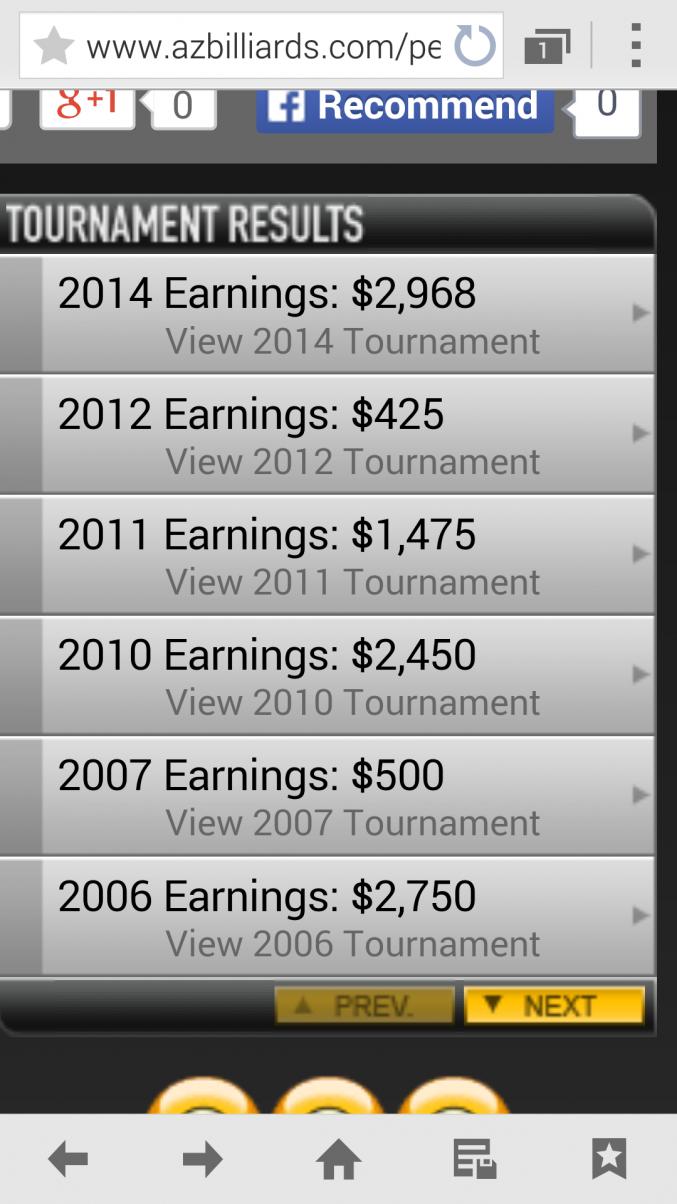This screenshot has width=677, height=1204.
Task: Open the browser tabs switcher
Action: pos(546,47)
